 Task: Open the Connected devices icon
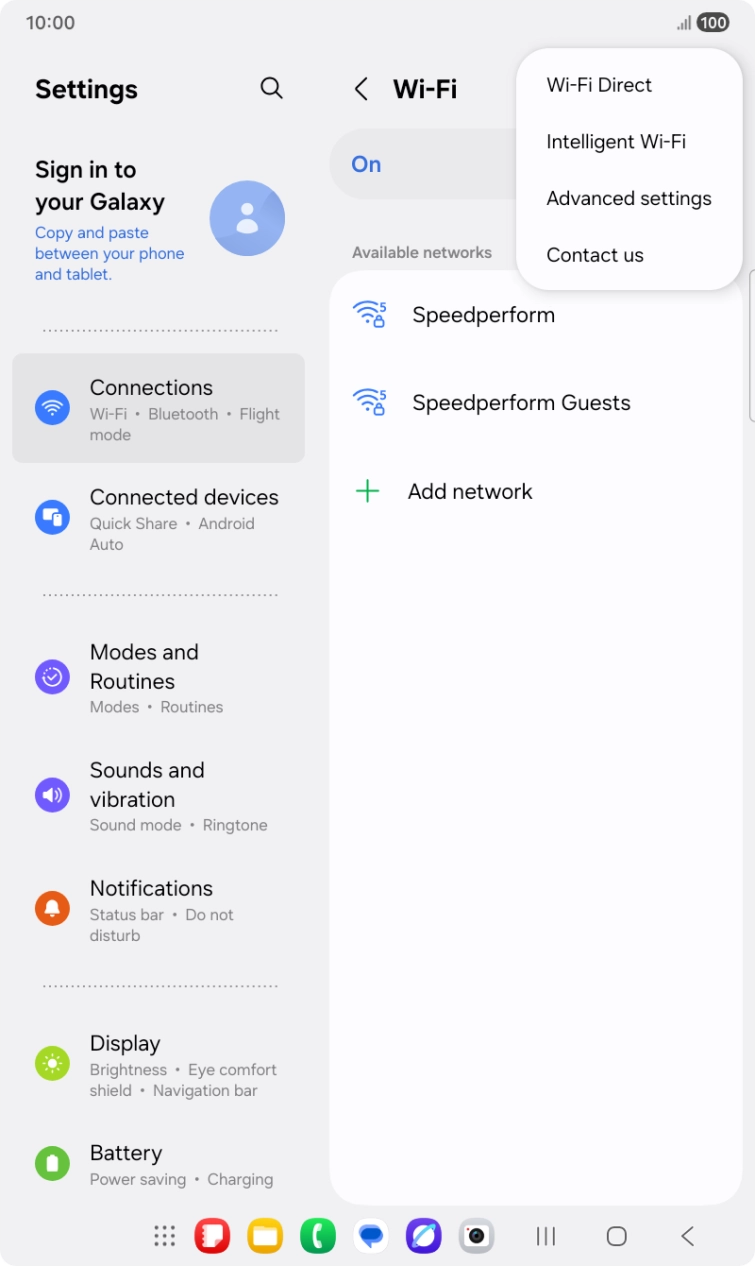coord(52,517)
